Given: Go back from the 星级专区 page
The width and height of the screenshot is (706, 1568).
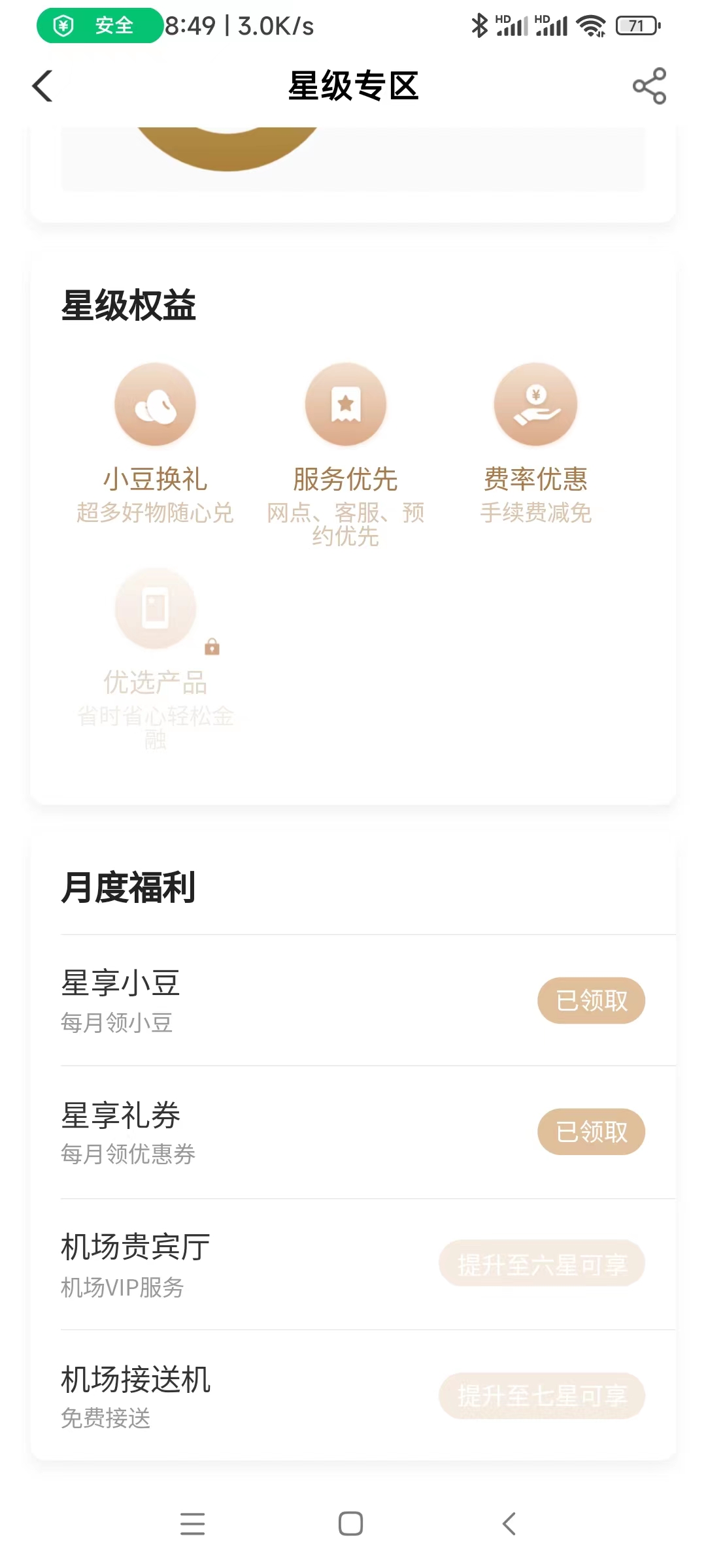Looking at the screenshot, I should [43, 86].
